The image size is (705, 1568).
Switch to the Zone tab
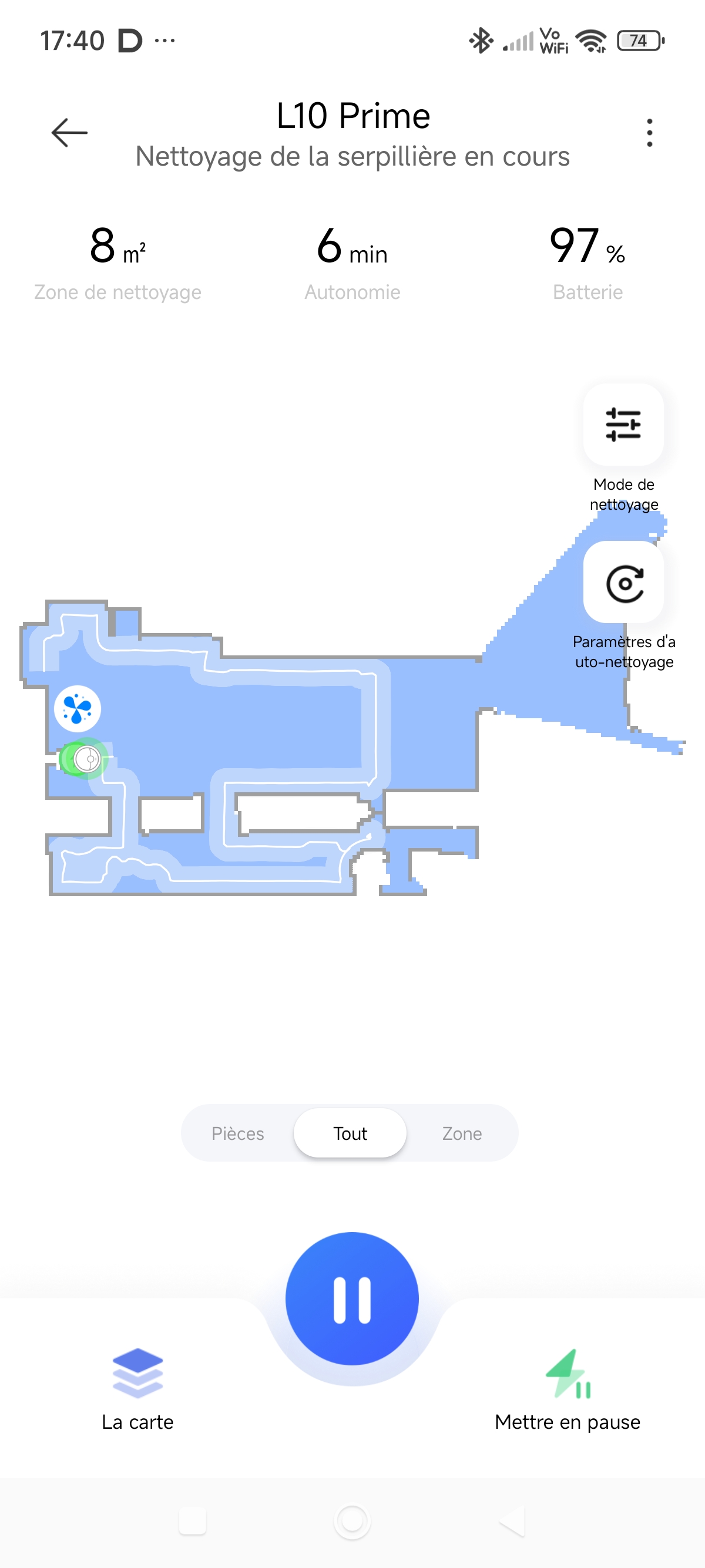pos(461,1133)
